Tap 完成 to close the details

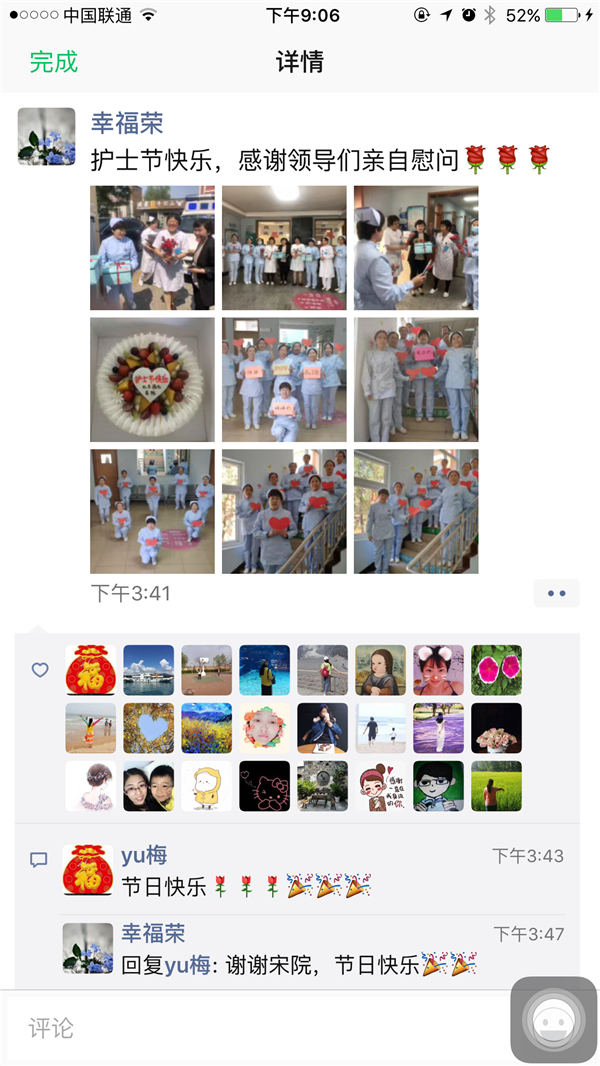pos(53,62)
